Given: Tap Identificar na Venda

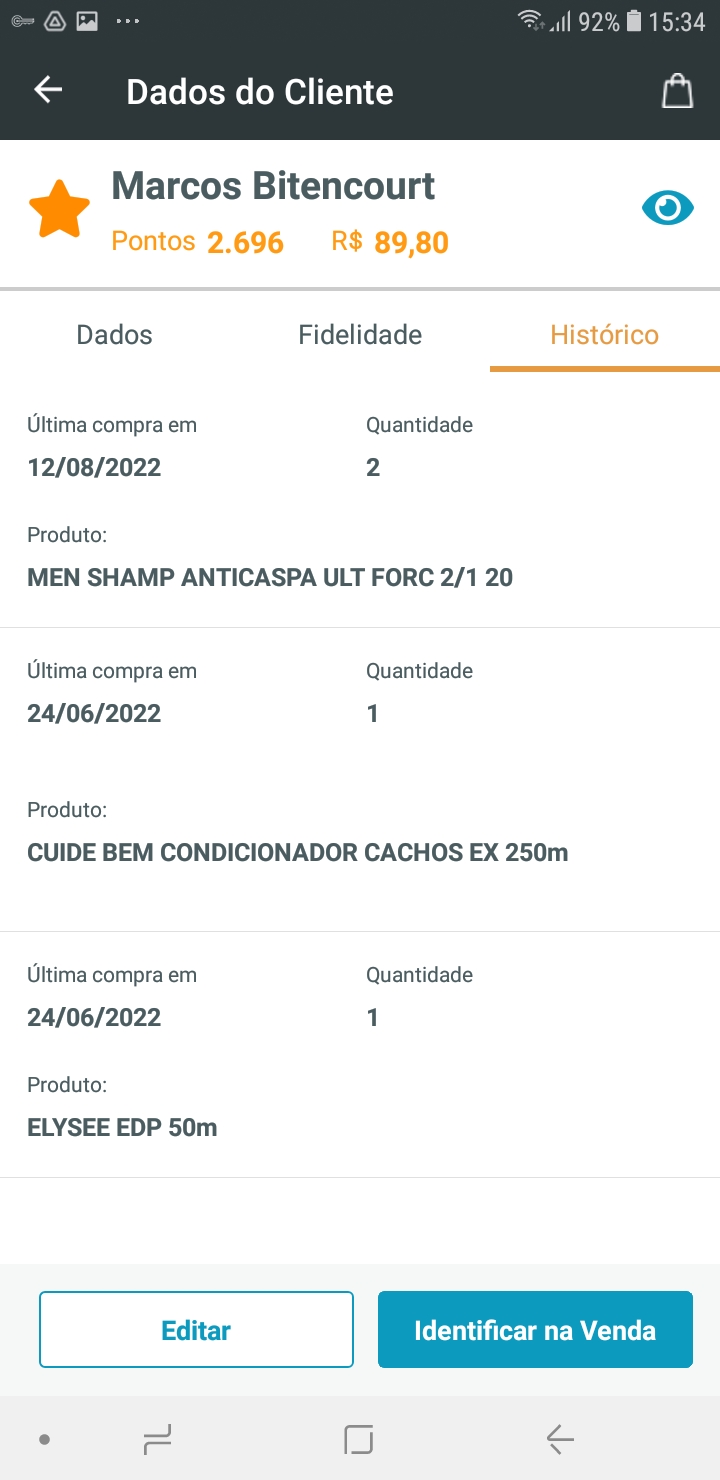Looking at the screenshot, I should pyautogui.click(x=535, y=1330).
